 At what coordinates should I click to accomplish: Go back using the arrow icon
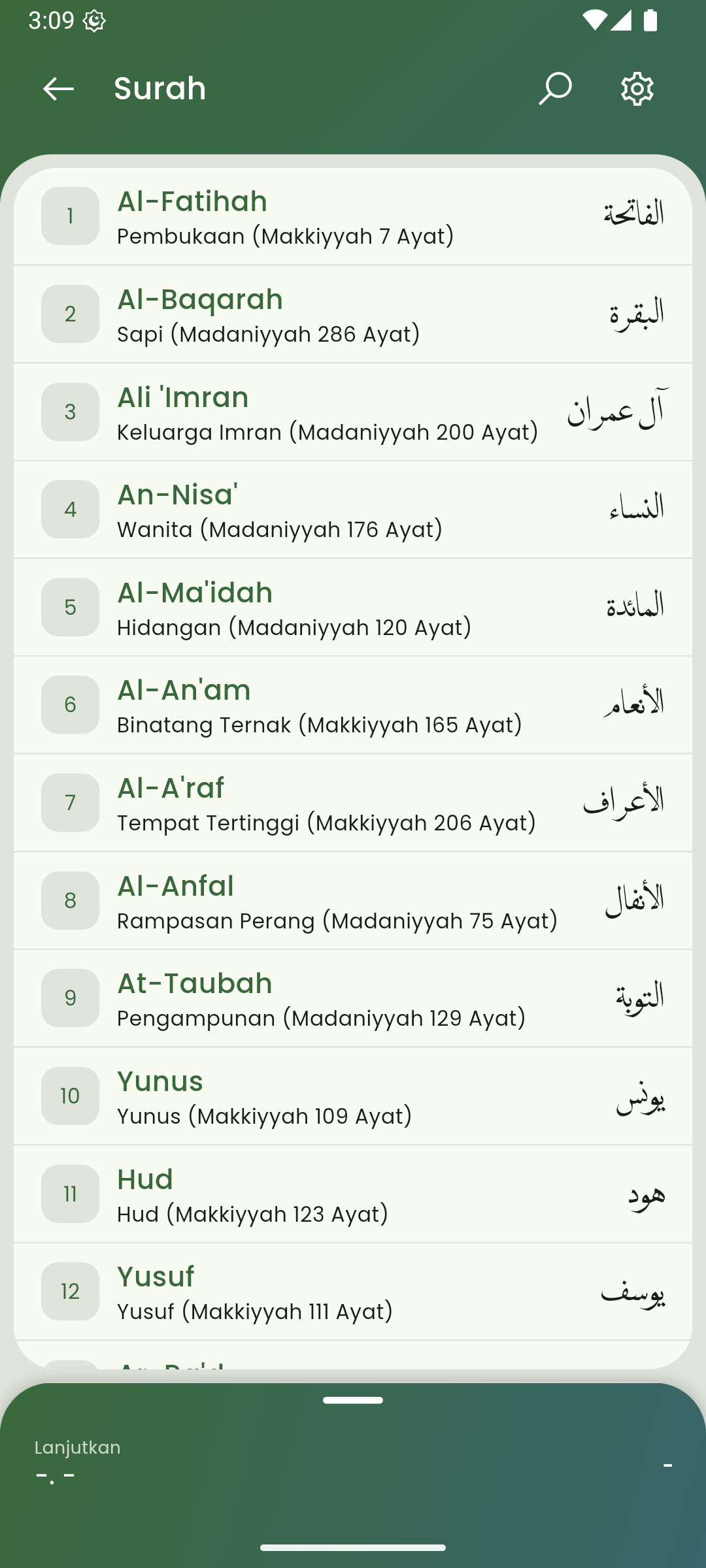click(x=58, y=89)
